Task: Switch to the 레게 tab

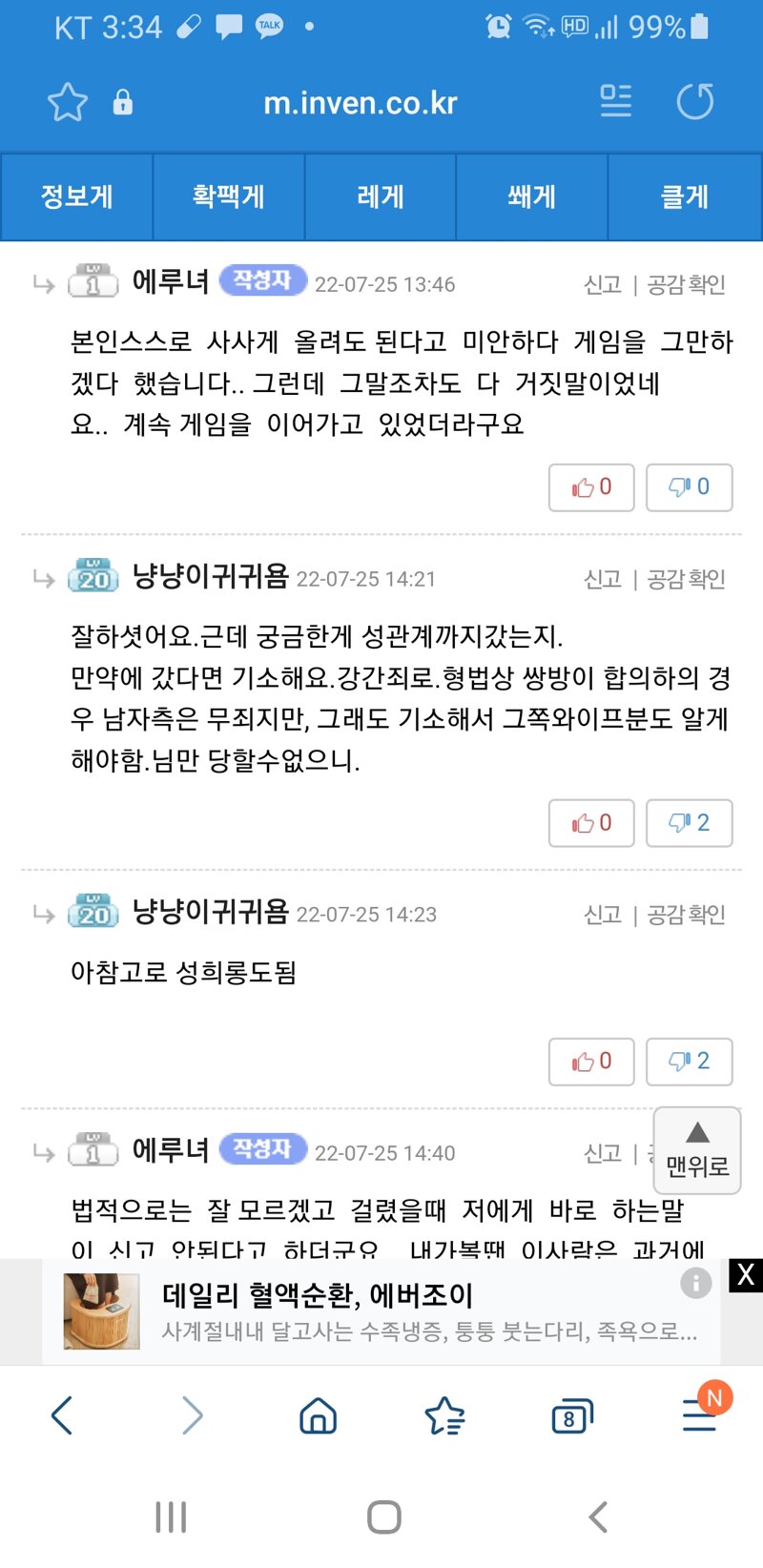Action: point(381,196)
